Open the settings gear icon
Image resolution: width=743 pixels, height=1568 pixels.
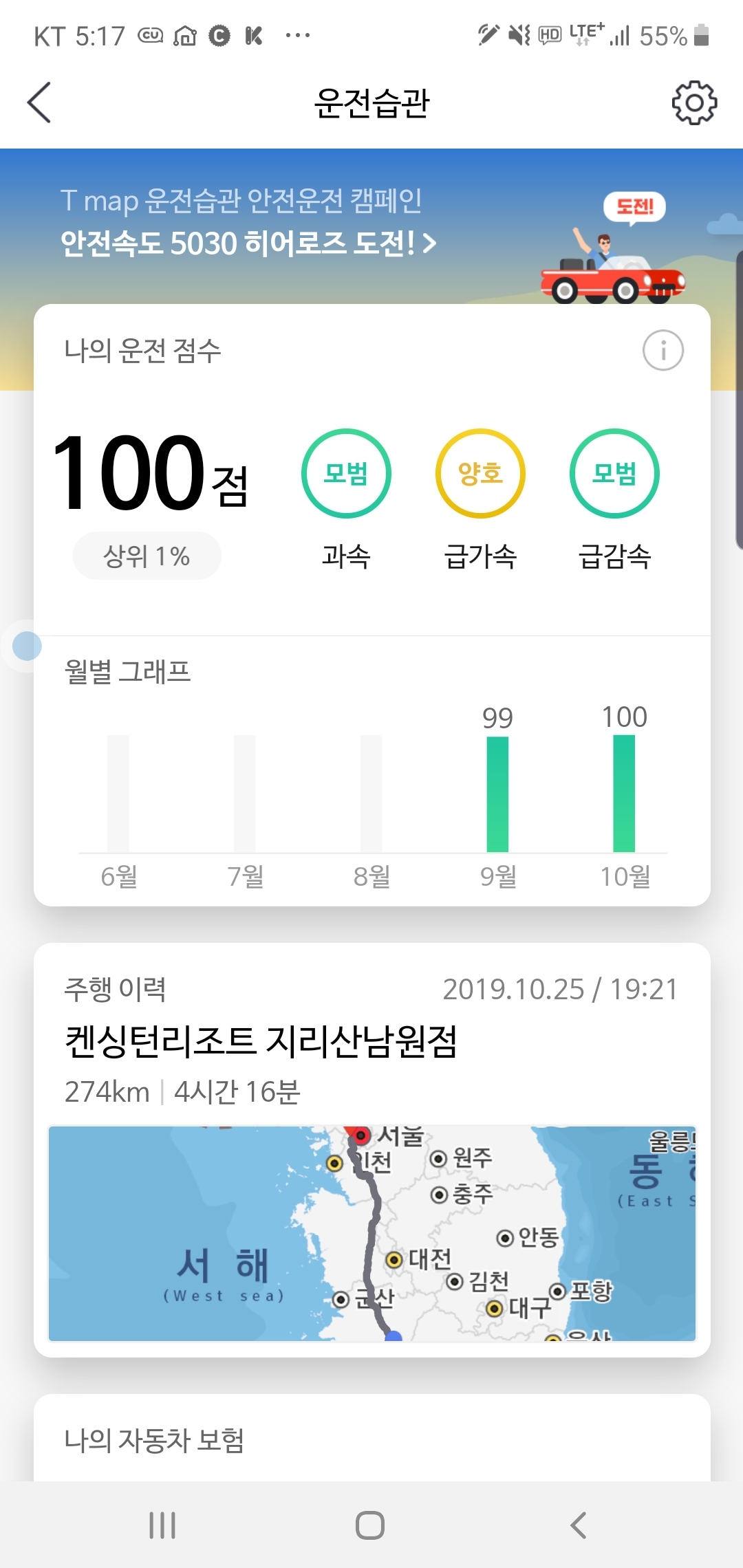coord(693,103)
